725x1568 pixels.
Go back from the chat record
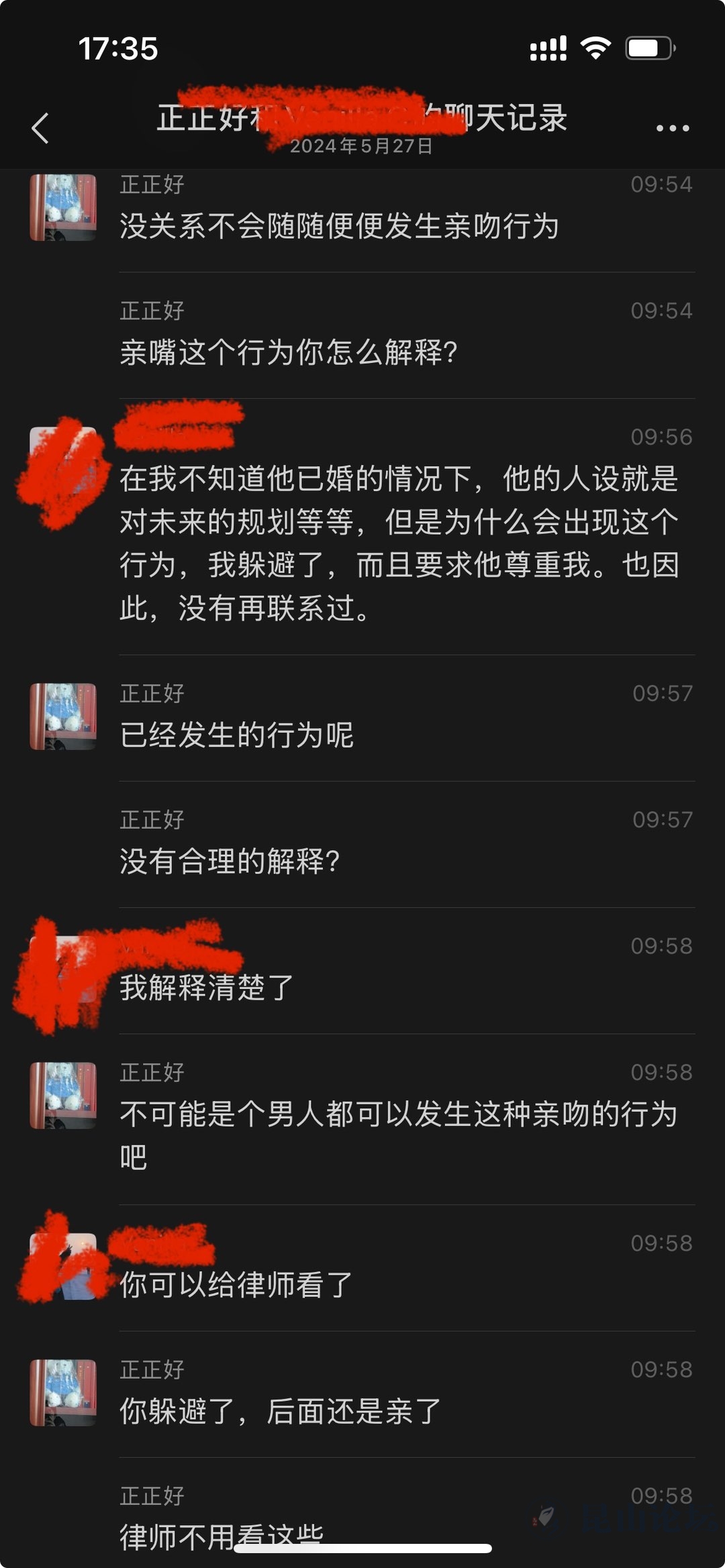point(40,128)
